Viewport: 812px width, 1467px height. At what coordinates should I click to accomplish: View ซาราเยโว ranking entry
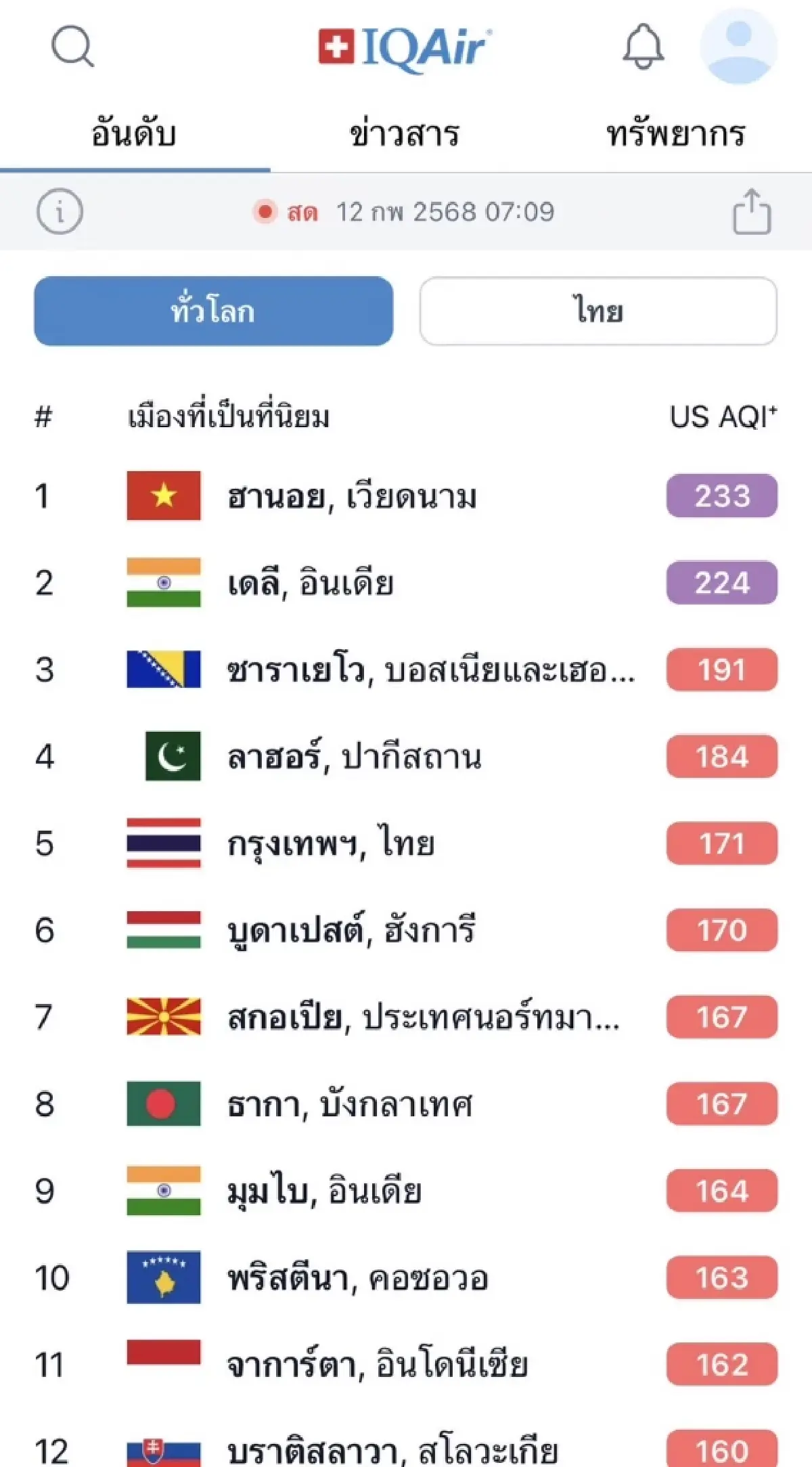pyautogui.click(x=406, y=670)
